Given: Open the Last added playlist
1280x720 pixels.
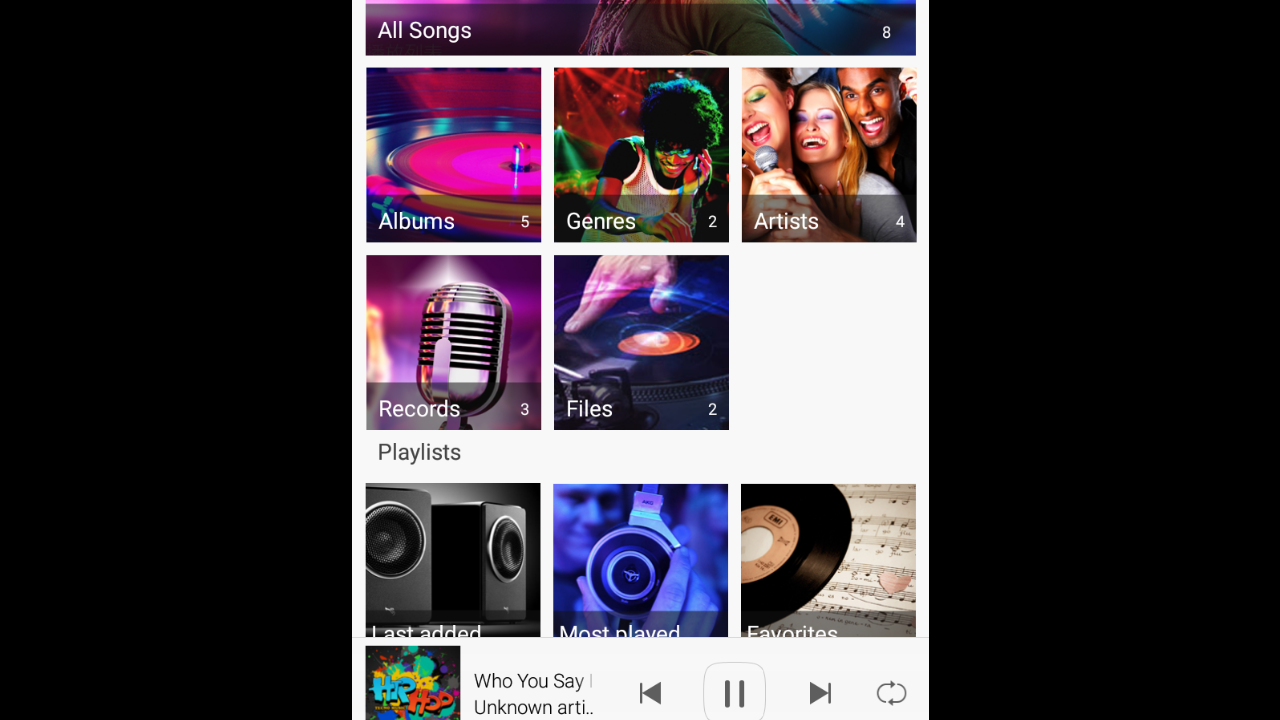Looking at the screenshot, I should pos(453,560).
